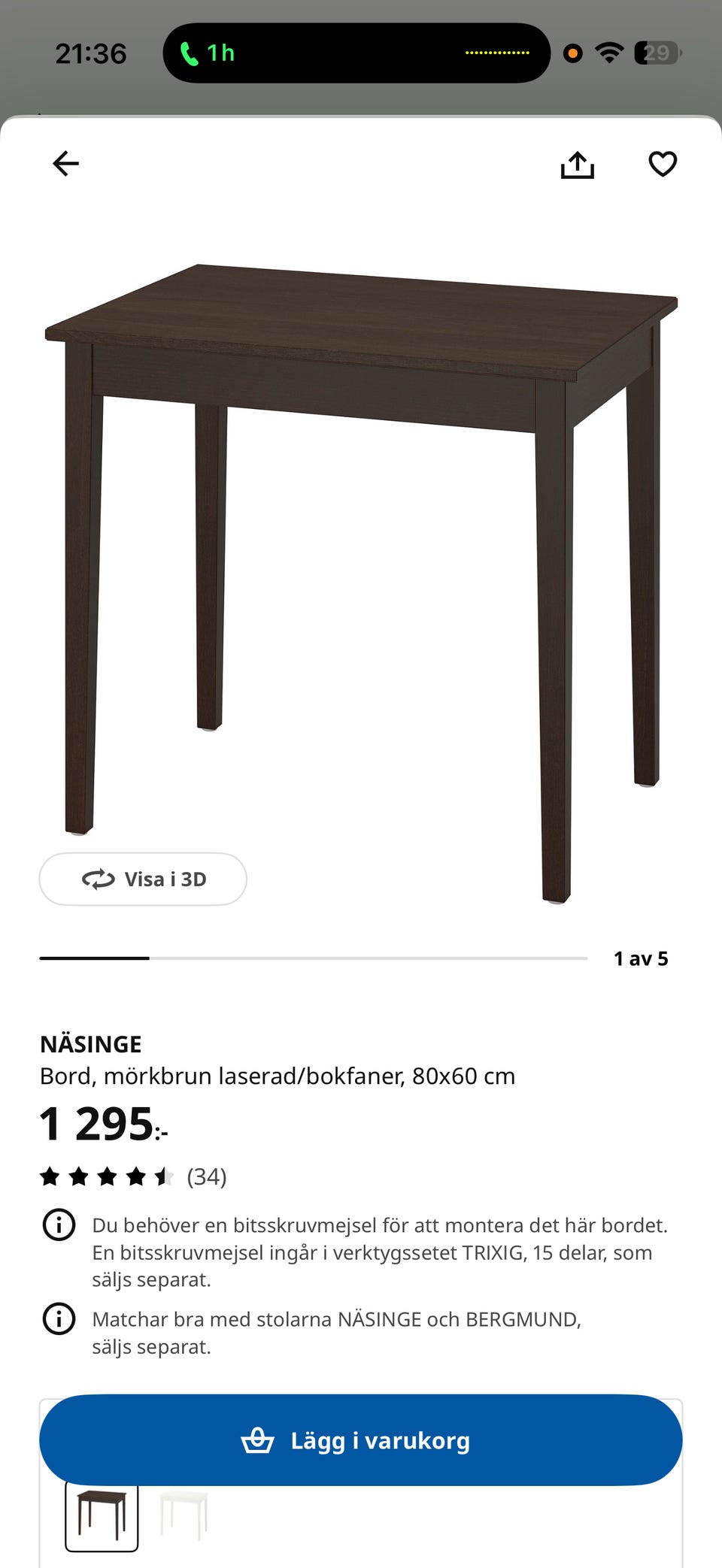Tap the 3D rotate icon next to Visa i 3D
The height and width of the screenshot is (1568, 722).
click(x=95, y=879)
